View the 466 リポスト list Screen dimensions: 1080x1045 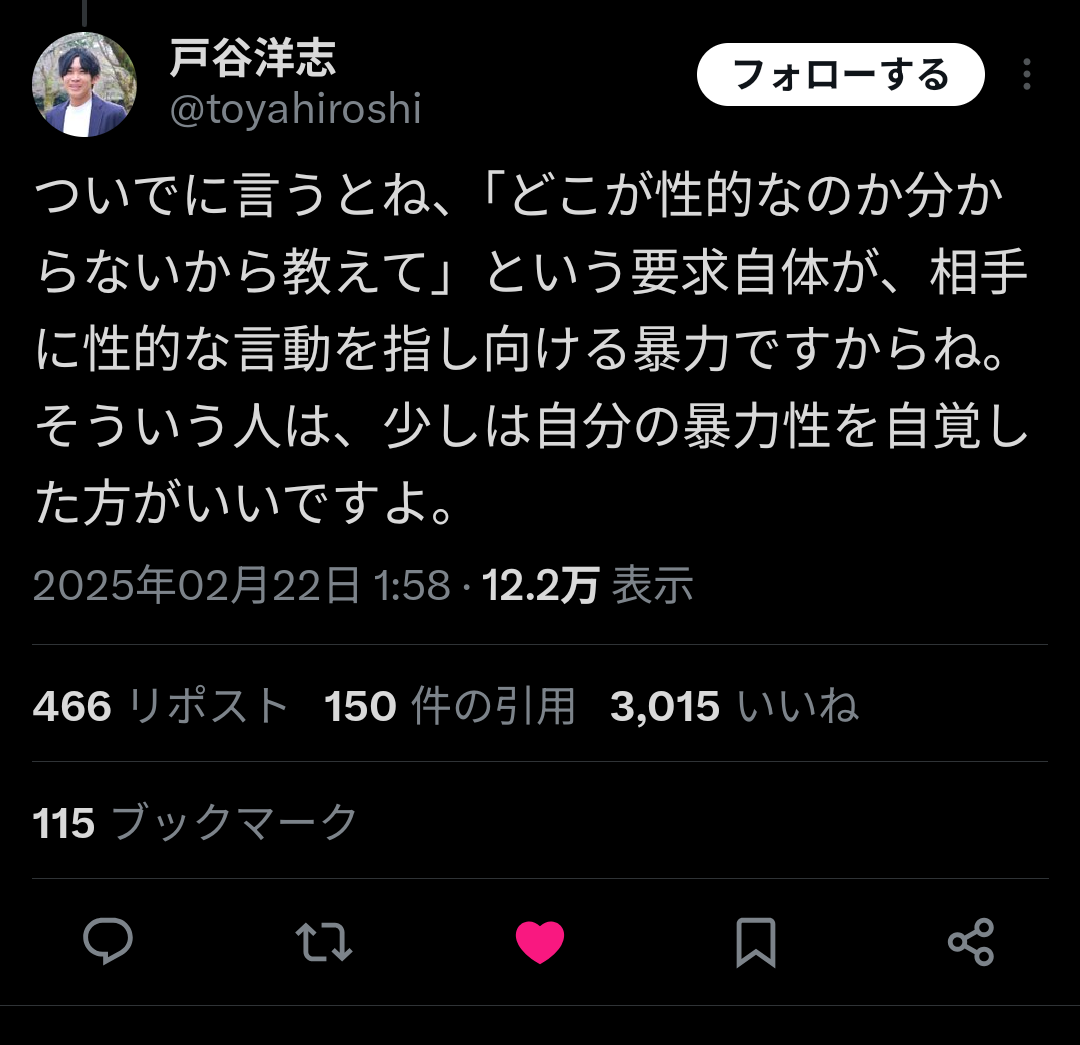point(160,707)
